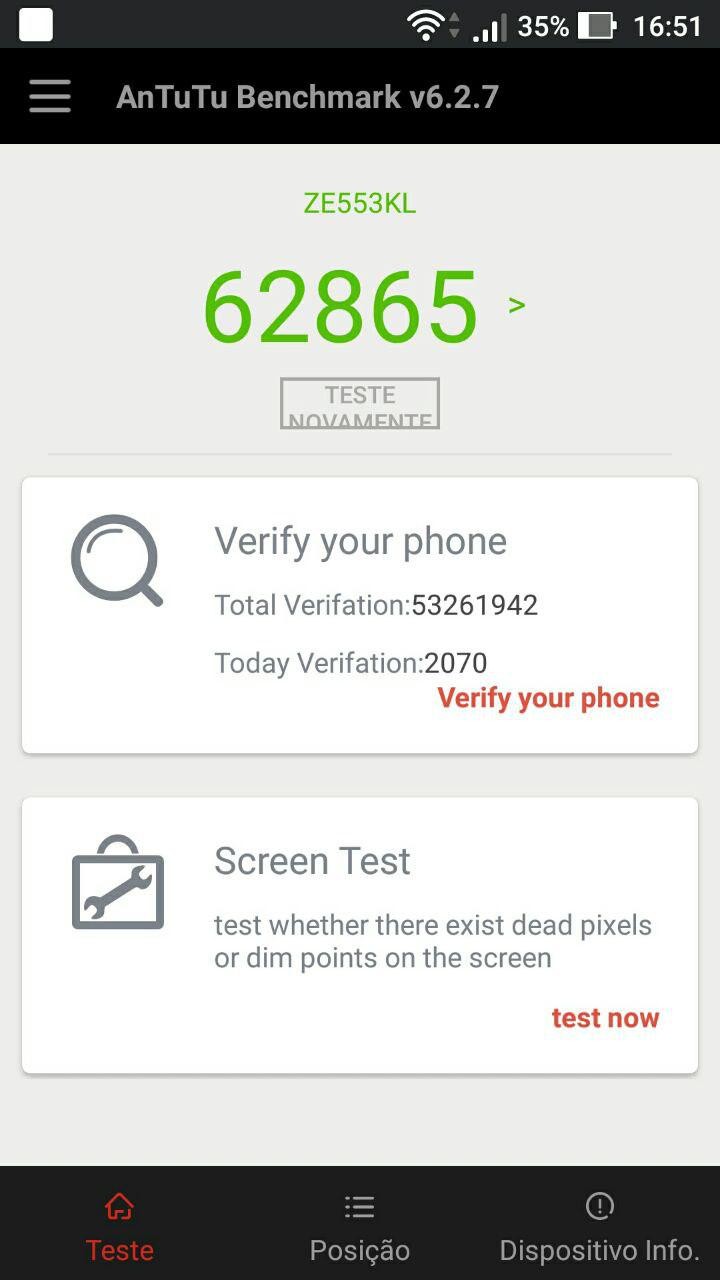Start the screen test via test now
Viewport: 720px width, 1280px height.
tap(605, 1018)
